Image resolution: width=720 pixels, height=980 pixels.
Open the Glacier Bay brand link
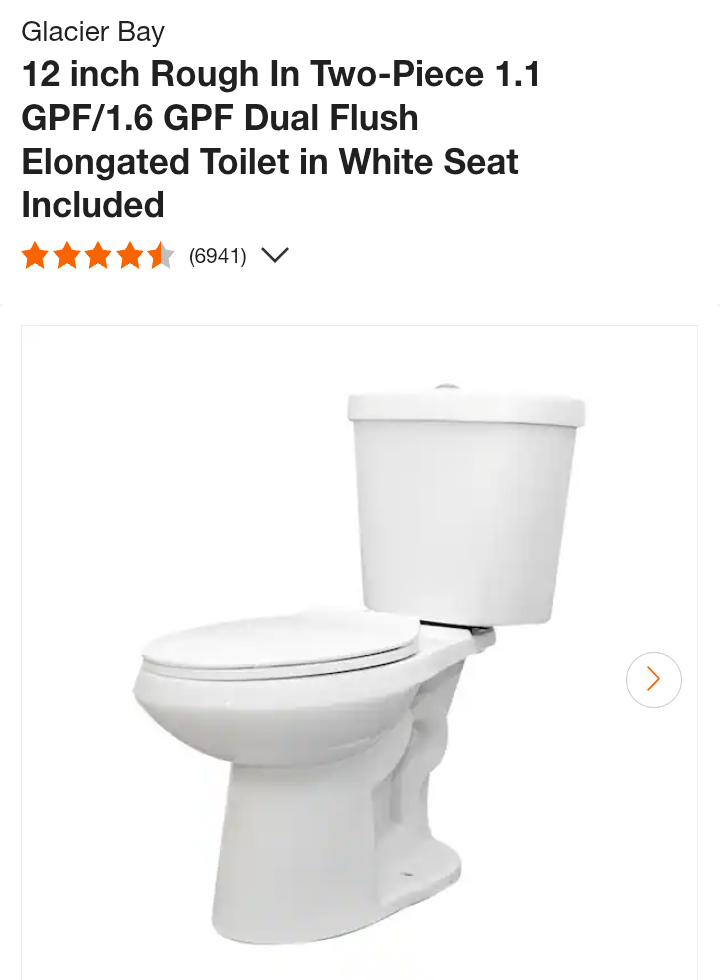tap(93, 32)
